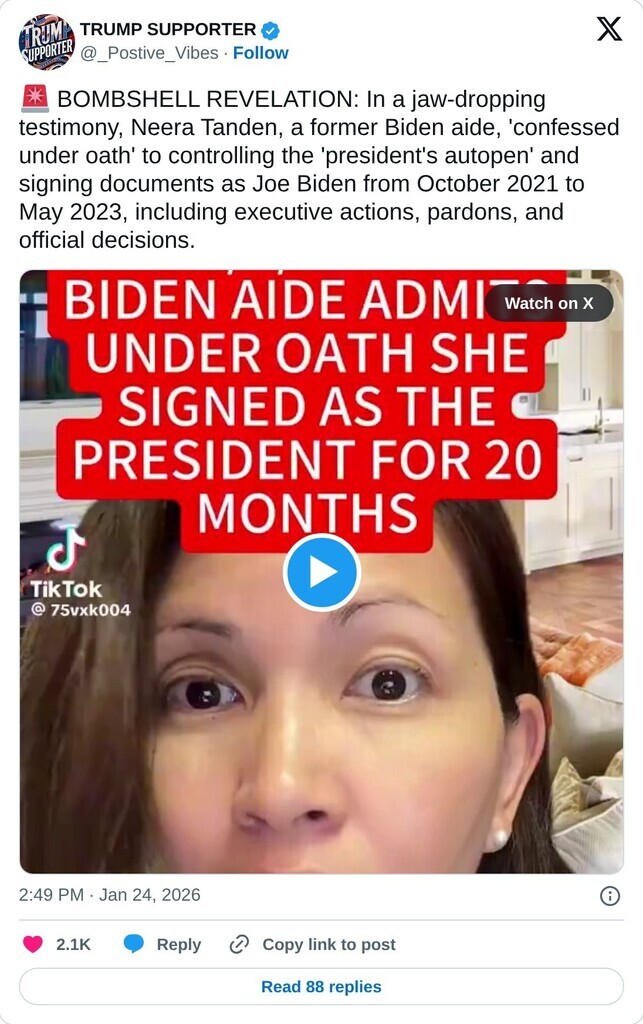Open the TRUMP SUPPORTER profile avatar
Screen dimensions: 643x1024
(x=46, y=41)
